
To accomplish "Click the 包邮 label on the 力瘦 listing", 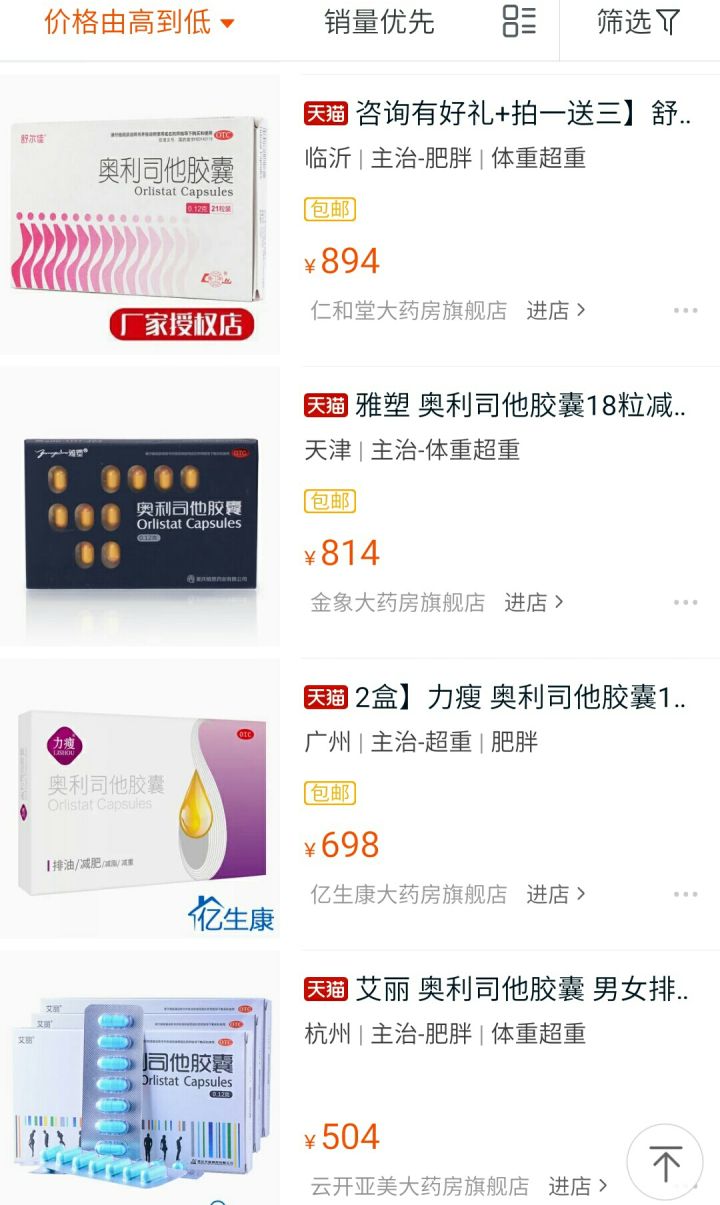I will coord(327,793).
